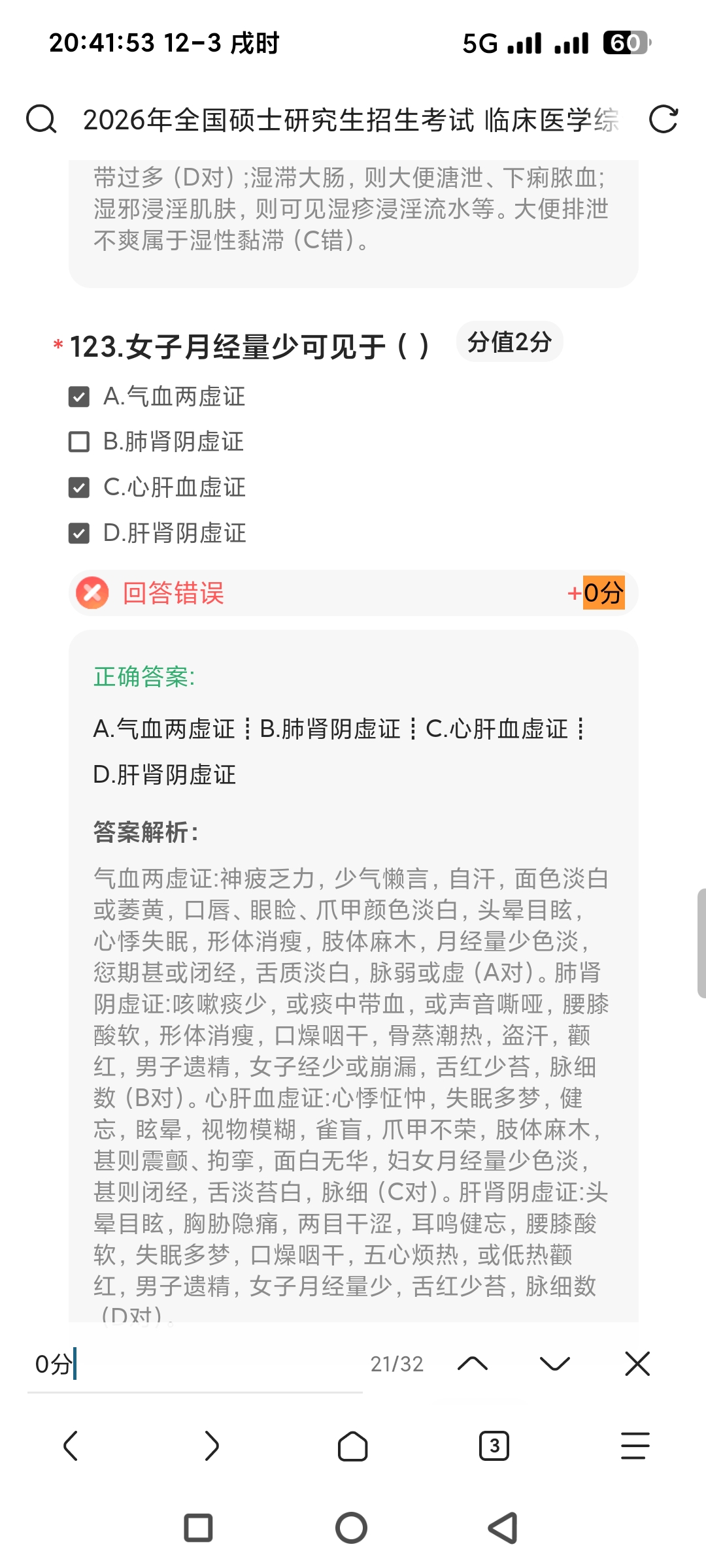Go back to the previous web page
The height and width of the screenshot is (1568, 706).
(71, 1445)
